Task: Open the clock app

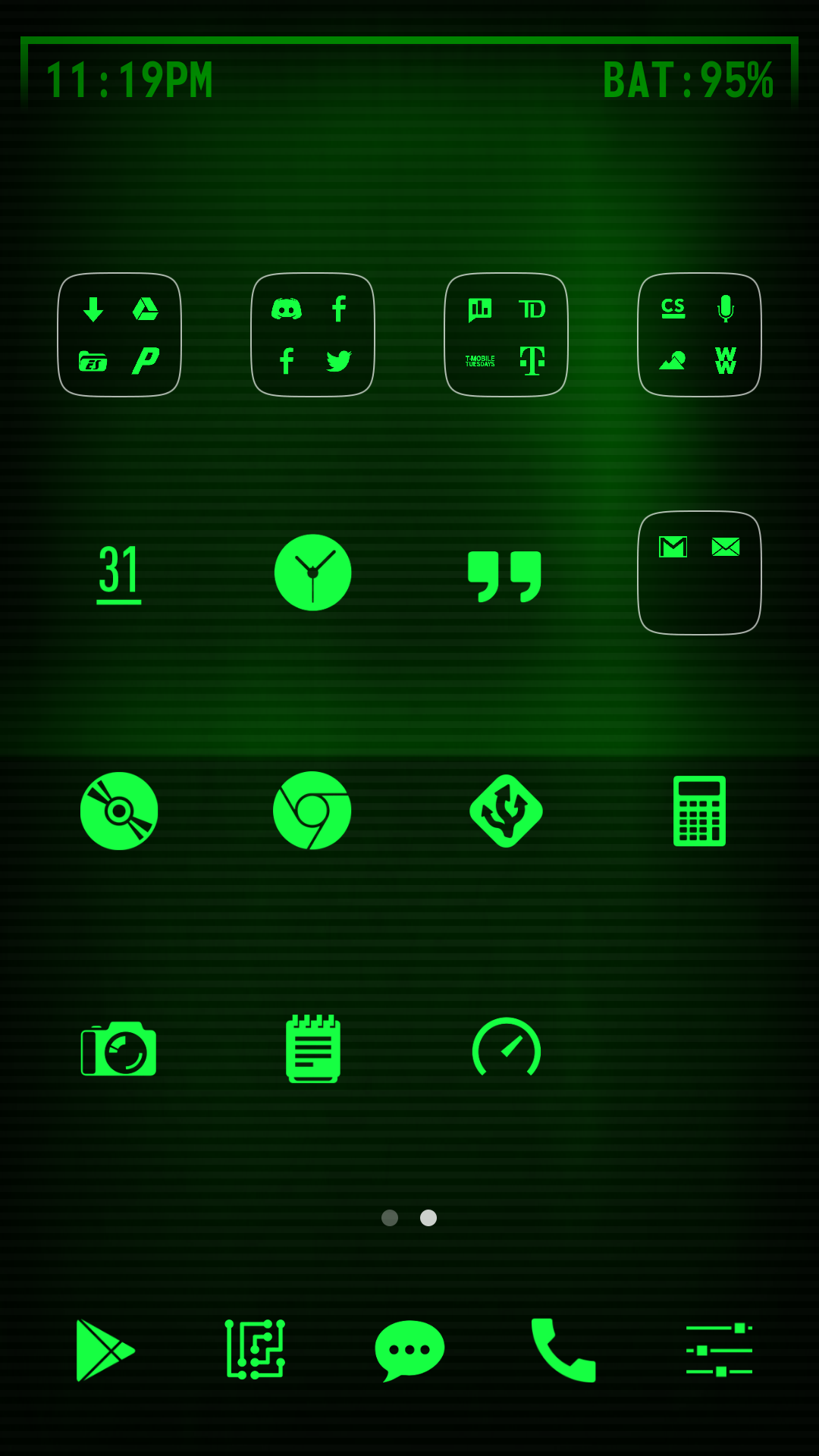Action: pyautogui.click(x=312, y=573)
